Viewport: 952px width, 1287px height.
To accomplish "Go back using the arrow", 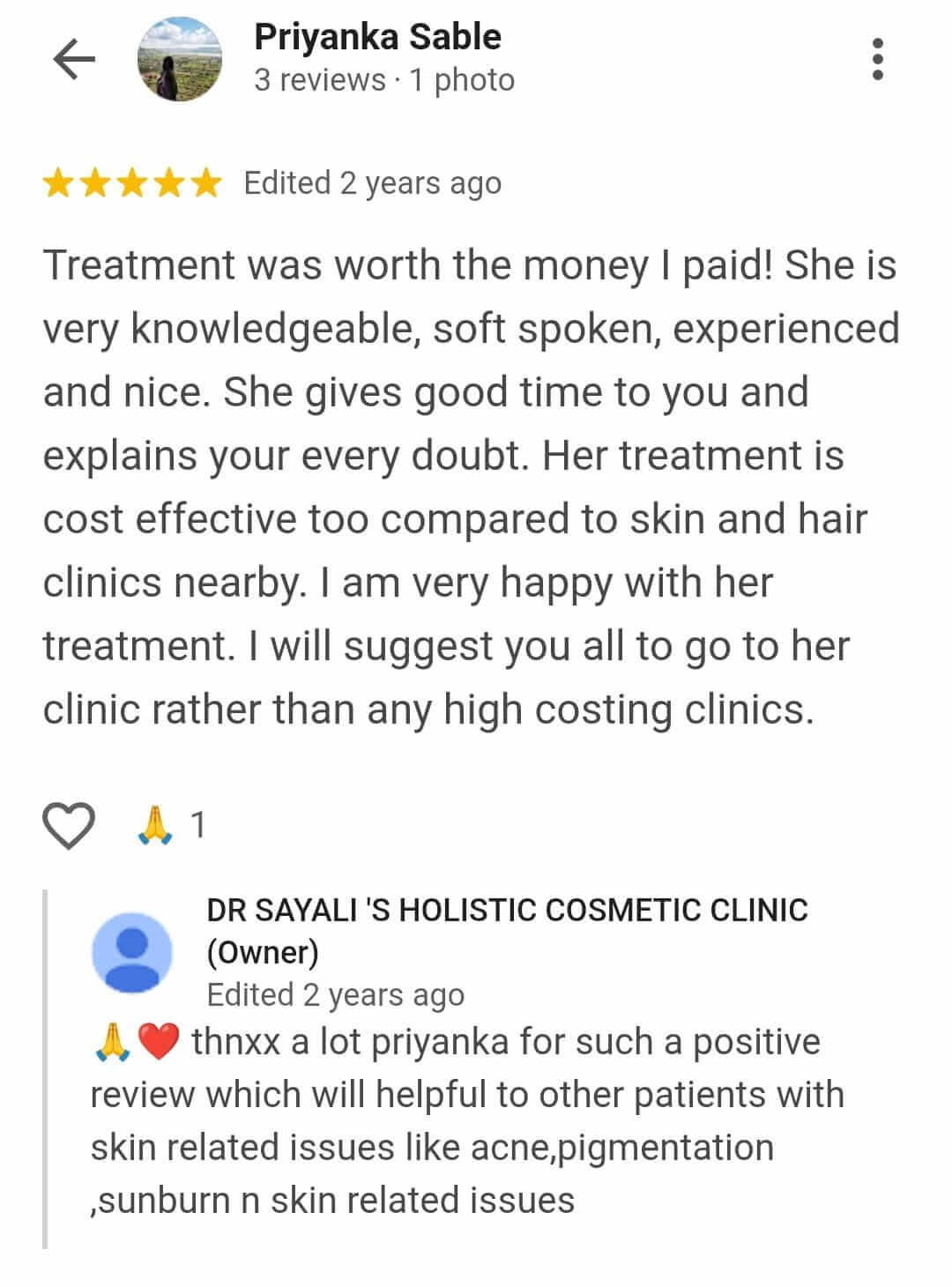I will click(x=74, y=60).
